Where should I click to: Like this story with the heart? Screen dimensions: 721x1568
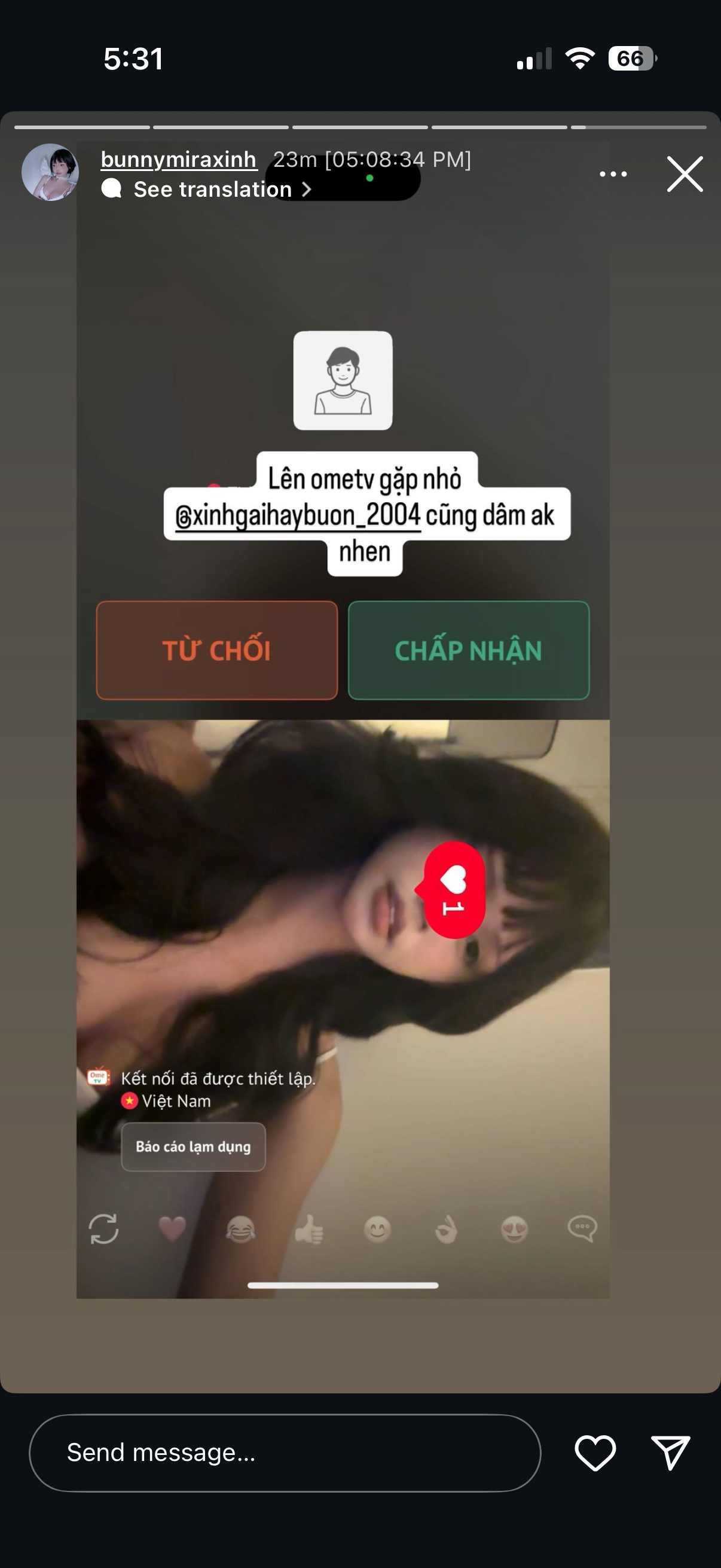click(595, 1453)
